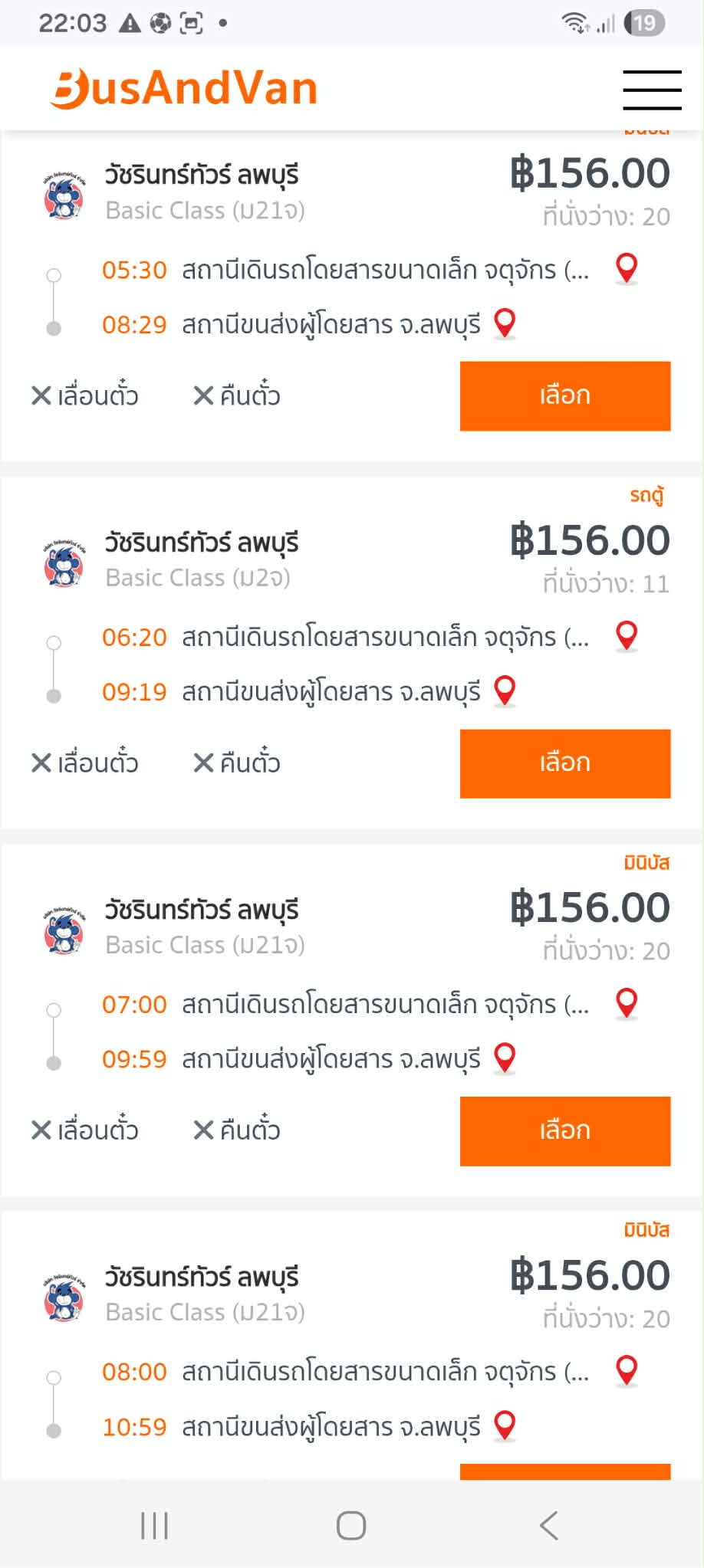Show location of 09:19 arrival station
Viewport: 704px width, 1568px height.
coord(505,691)
